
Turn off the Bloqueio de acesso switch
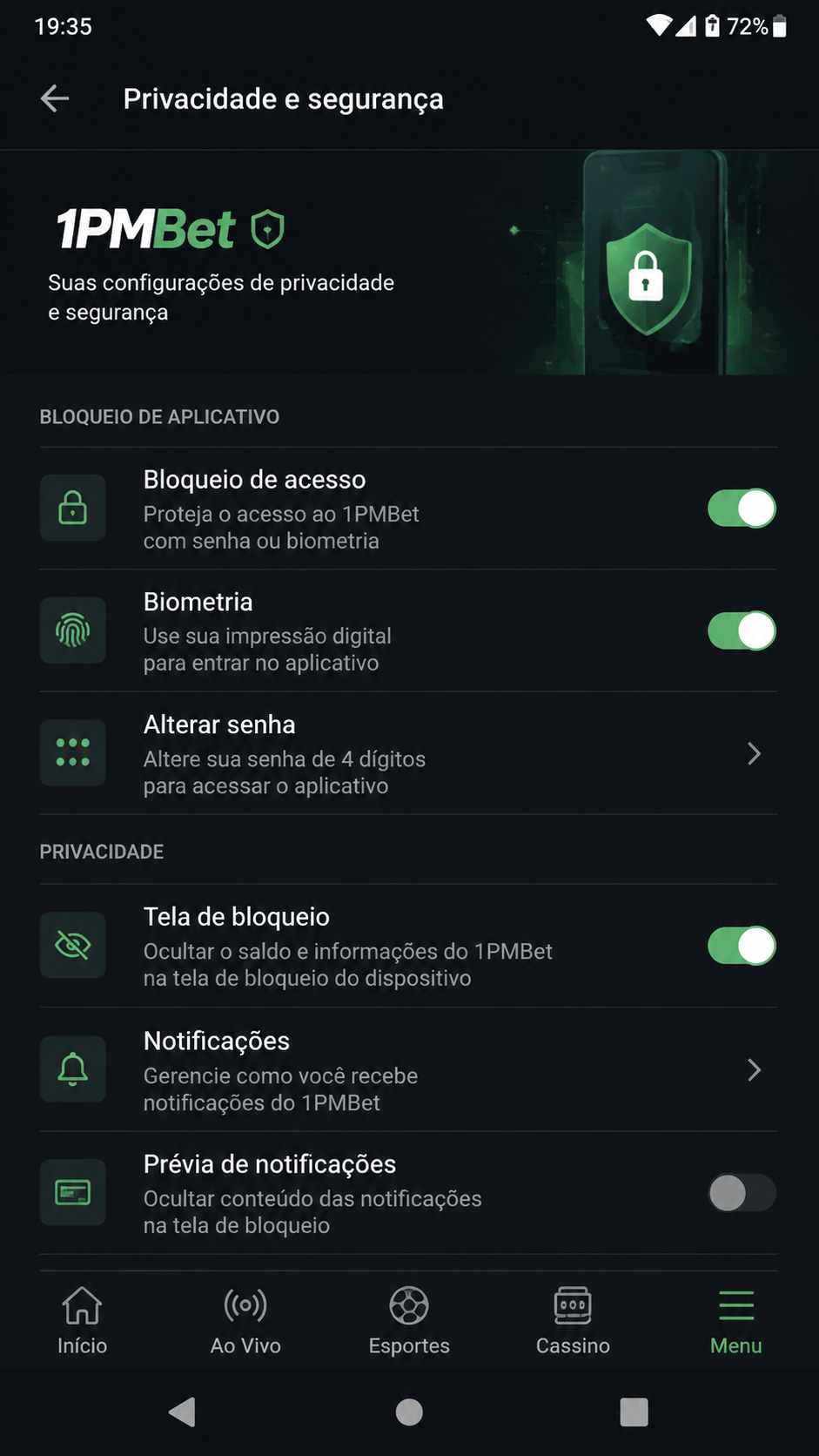click(742, 509)
